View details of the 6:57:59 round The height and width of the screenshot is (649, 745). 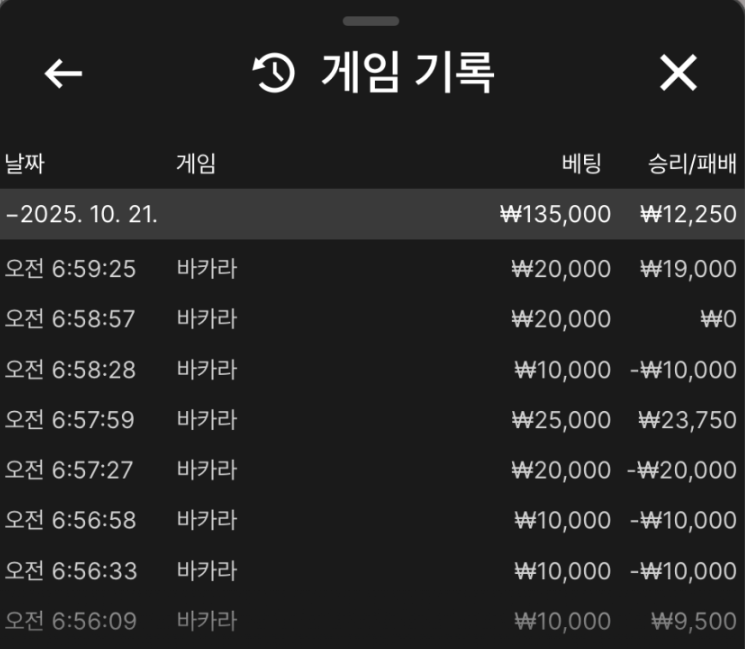370,420
